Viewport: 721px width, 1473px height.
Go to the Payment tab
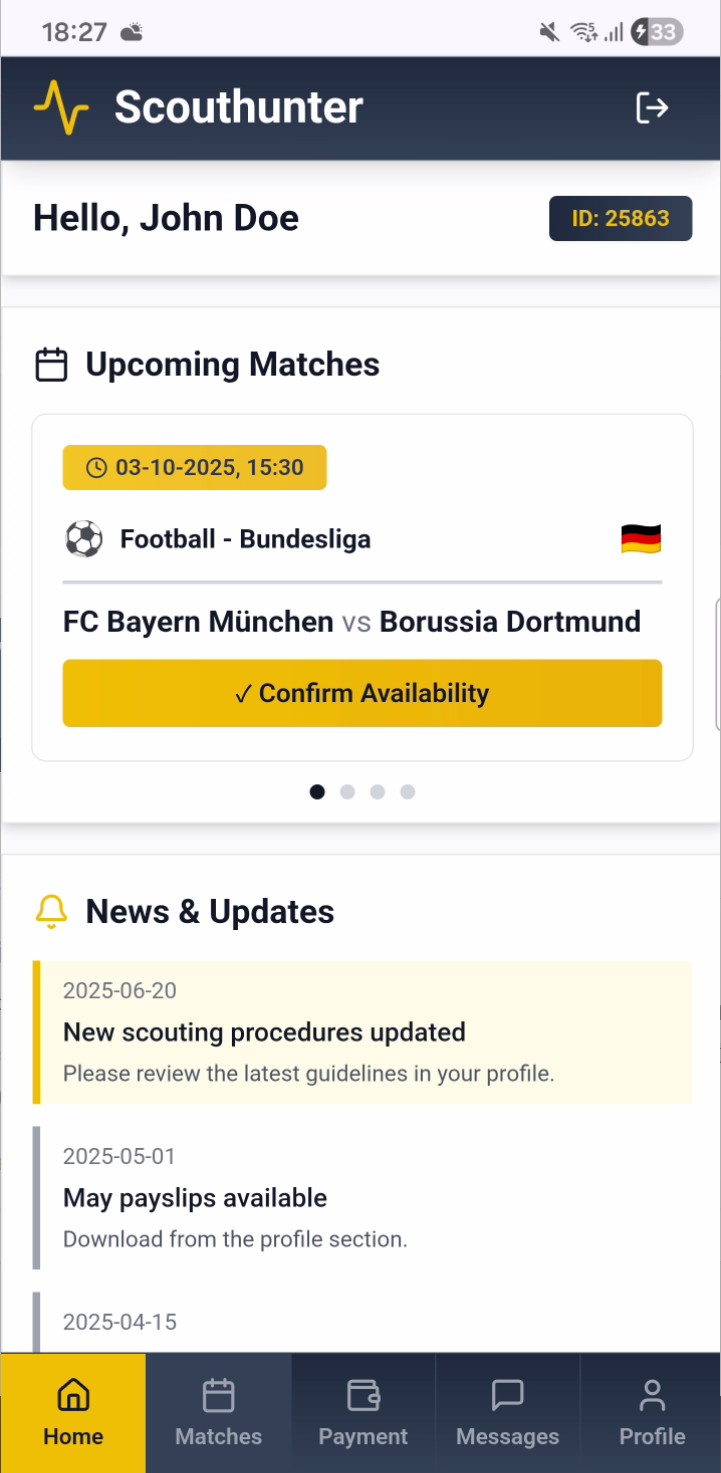click(x=363, y=1413)
